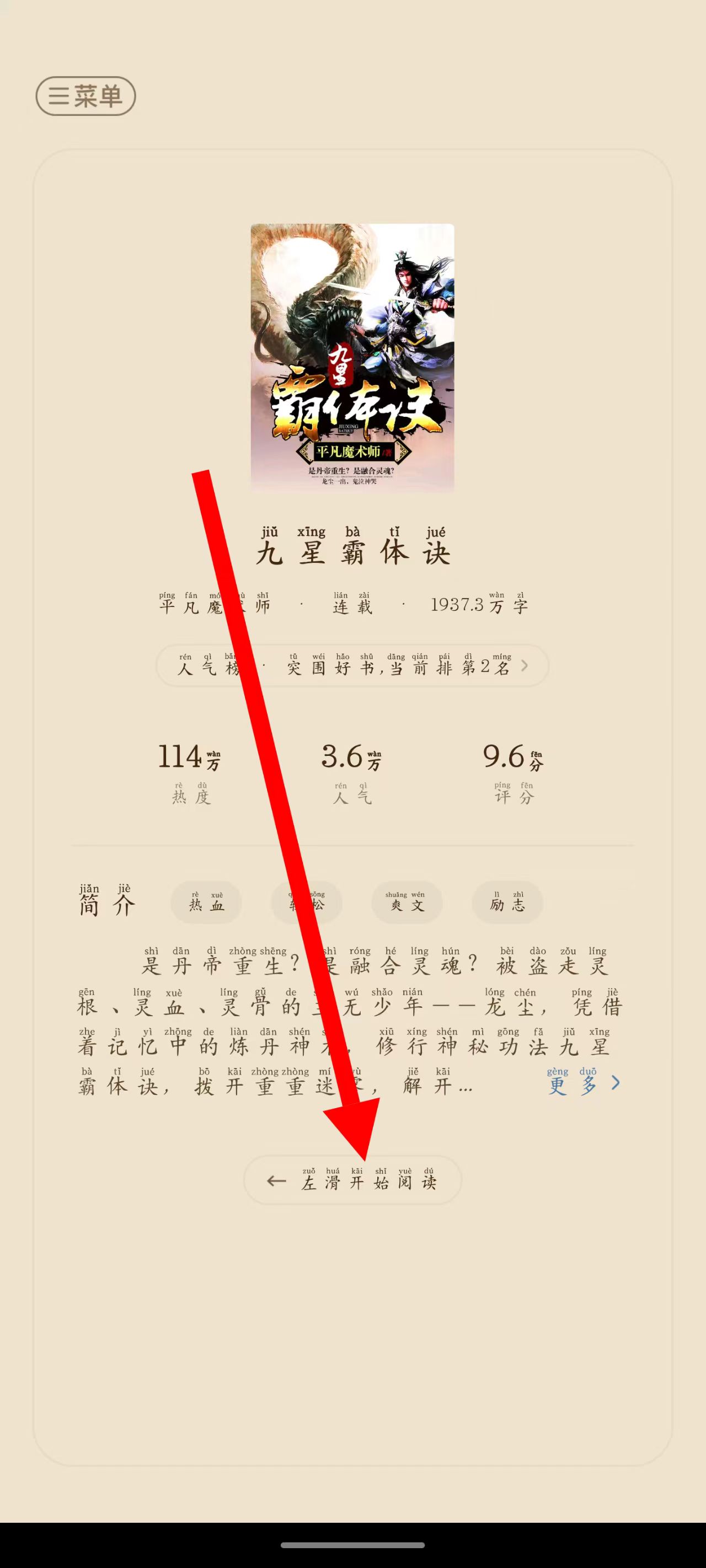Tap the 左滑开始阅读 button
Screen dimensions: 706x1568
click(352, 1180)
